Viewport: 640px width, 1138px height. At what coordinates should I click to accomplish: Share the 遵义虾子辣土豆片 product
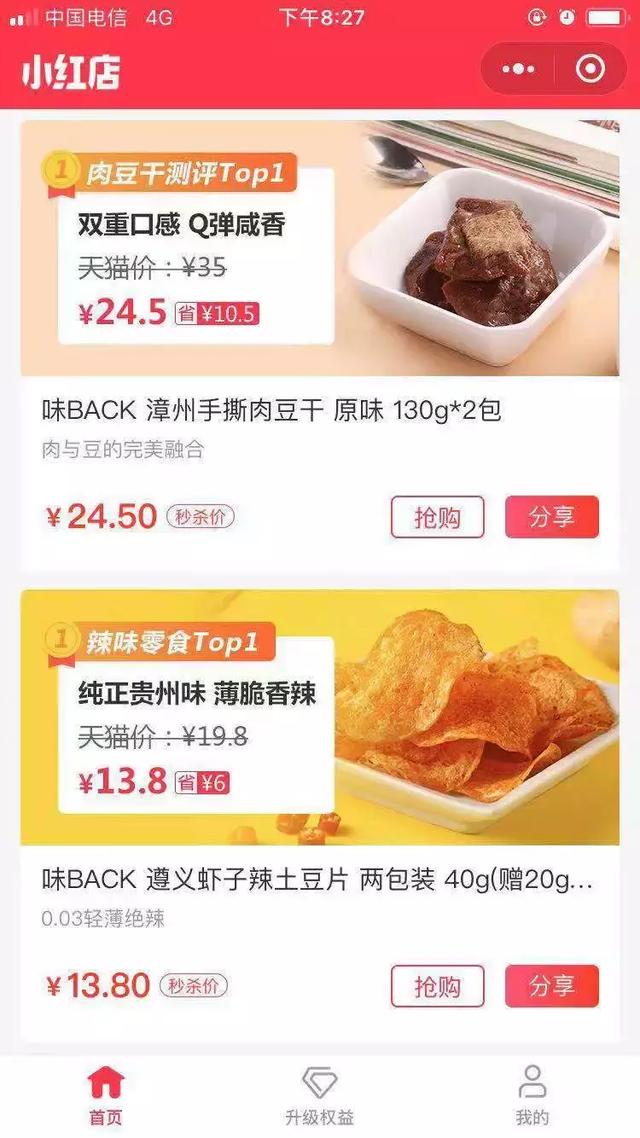552,986
